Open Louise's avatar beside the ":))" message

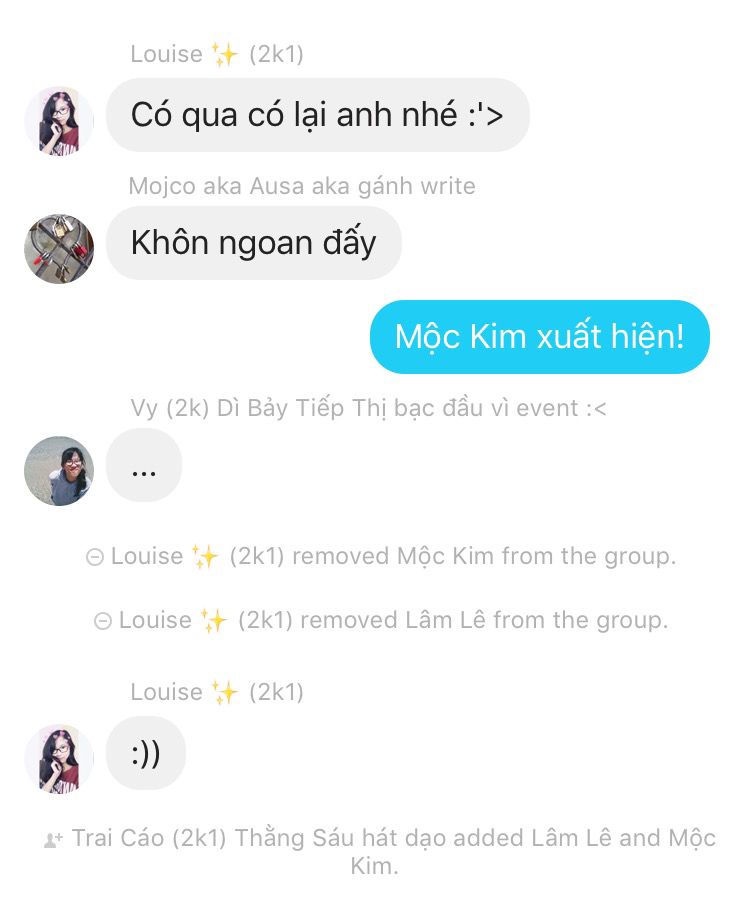[x=59, y=759]
